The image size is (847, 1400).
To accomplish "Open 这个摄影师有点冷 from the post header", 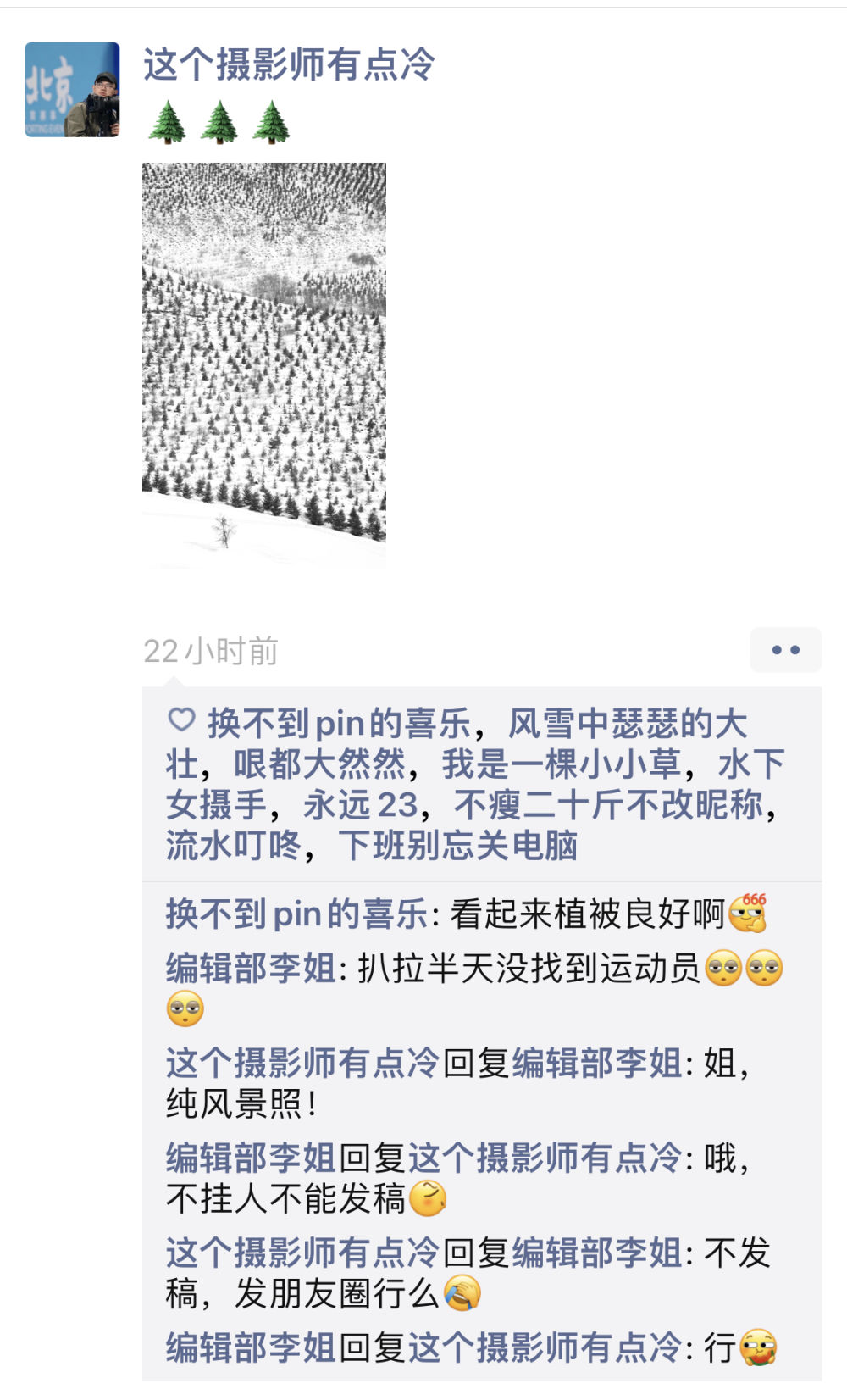I will [x=289, y=64].
